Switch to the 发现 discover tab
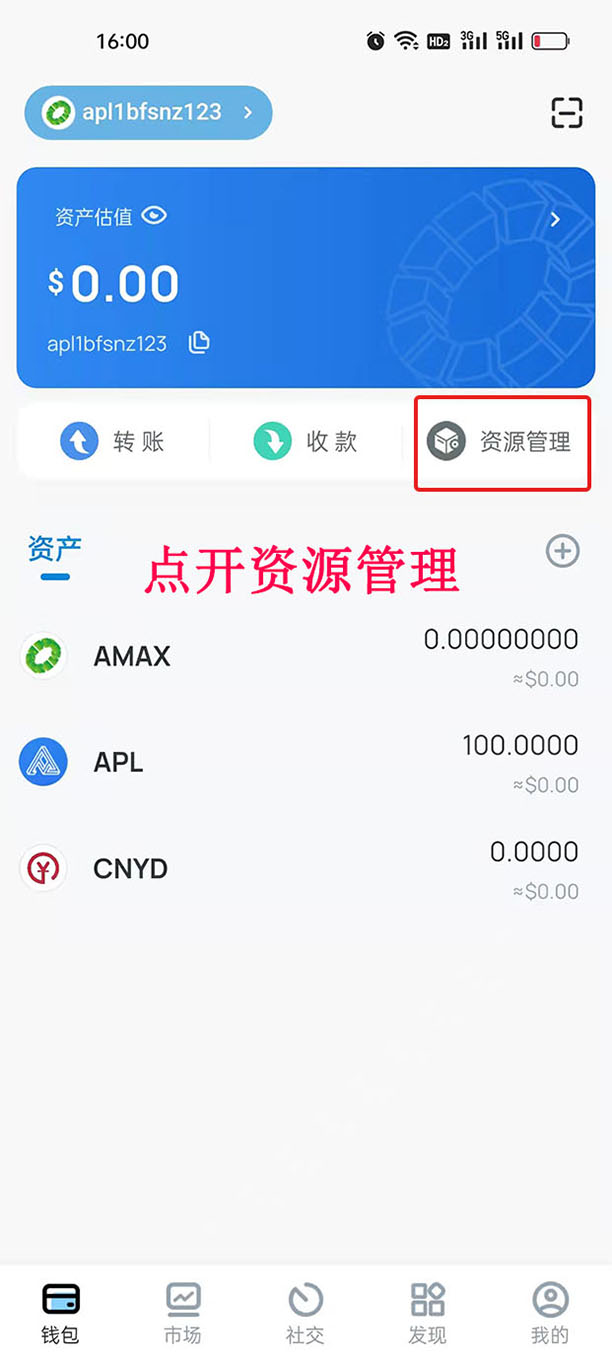Image resolution: width=612 pixels, height=1360 pixels. (x=428, y=1313)
